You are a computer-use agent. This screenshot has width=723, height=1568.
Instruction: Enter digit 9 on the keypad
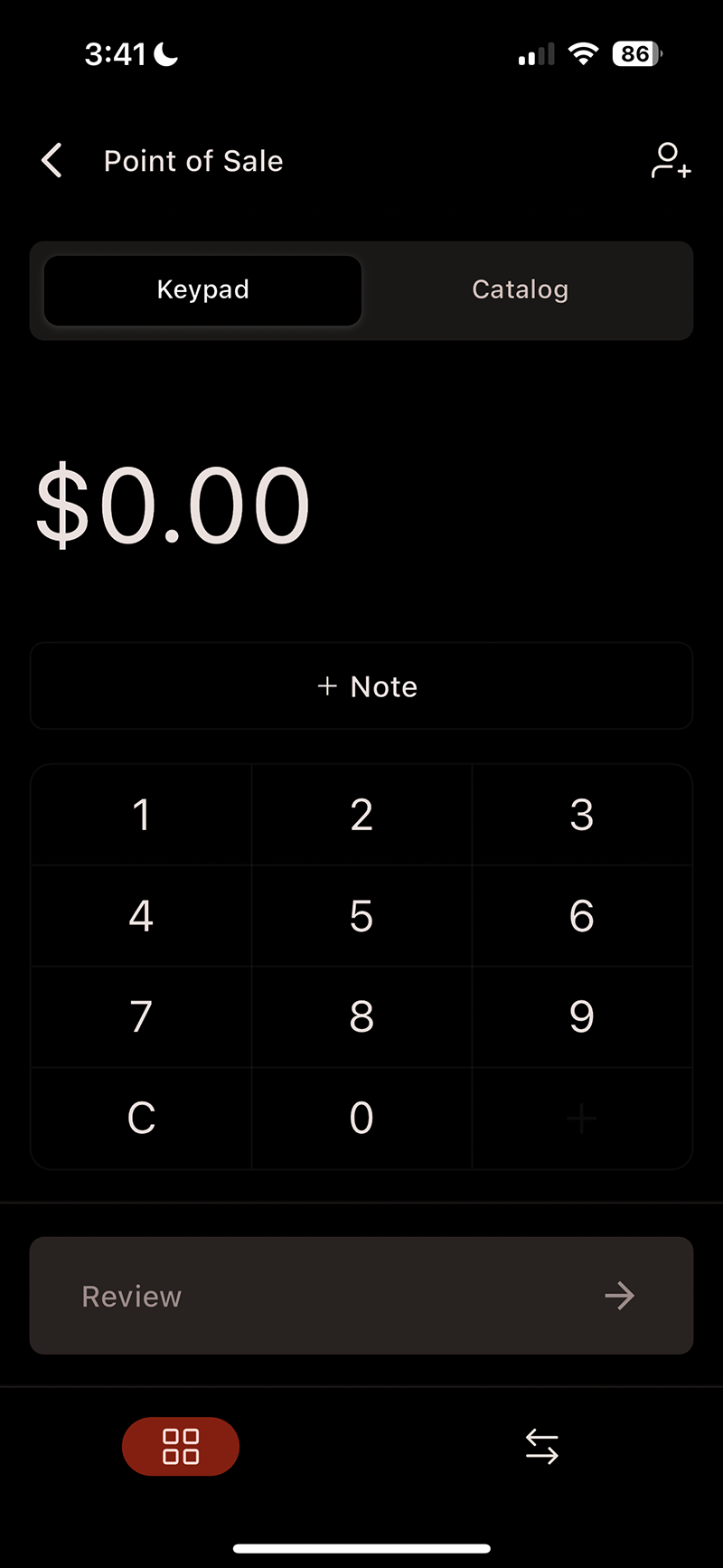click(582, 1017)
